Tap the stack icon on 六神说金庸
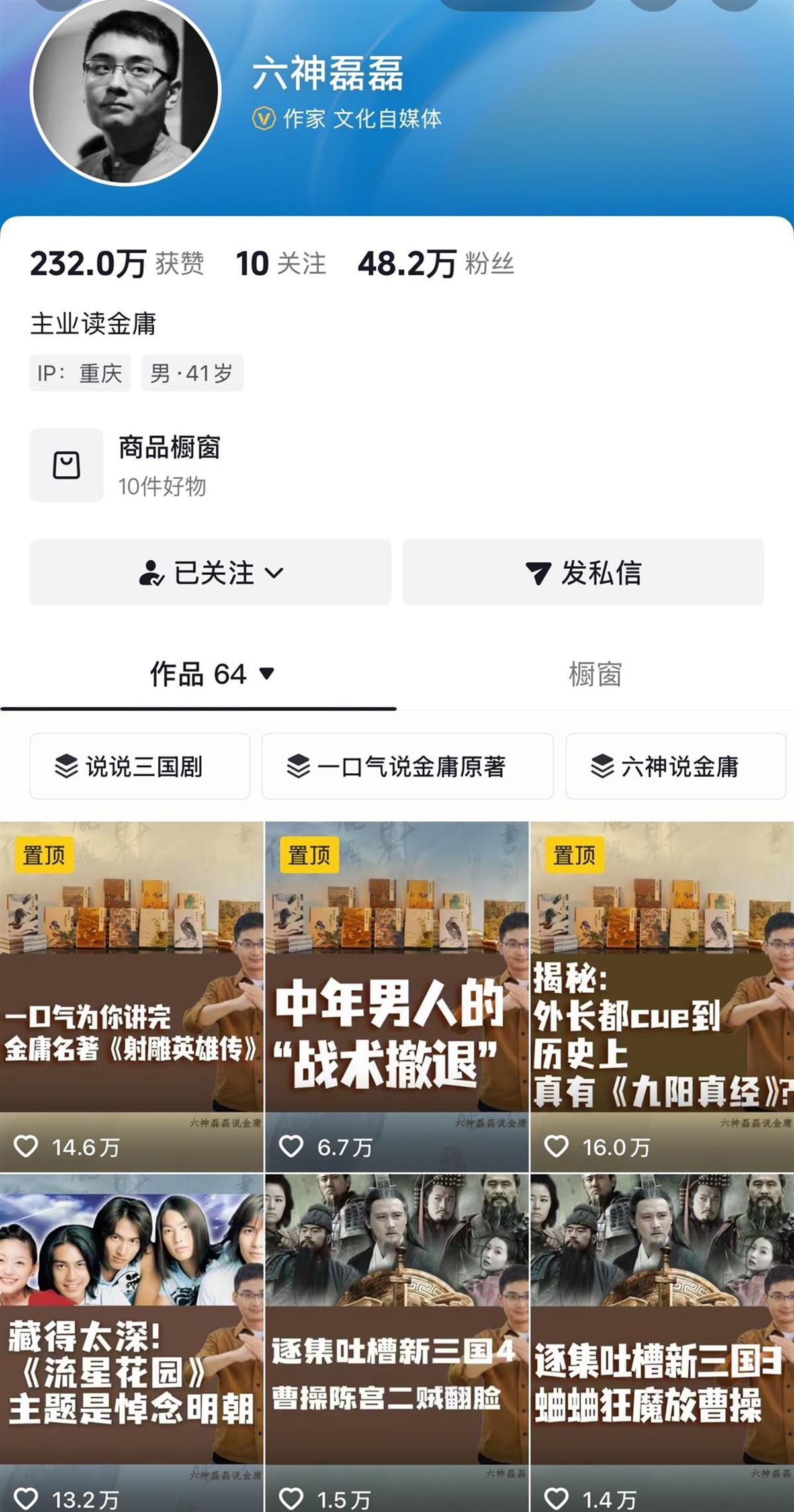This screenshot has width=794, height=1512. click(x=603, y=767)
